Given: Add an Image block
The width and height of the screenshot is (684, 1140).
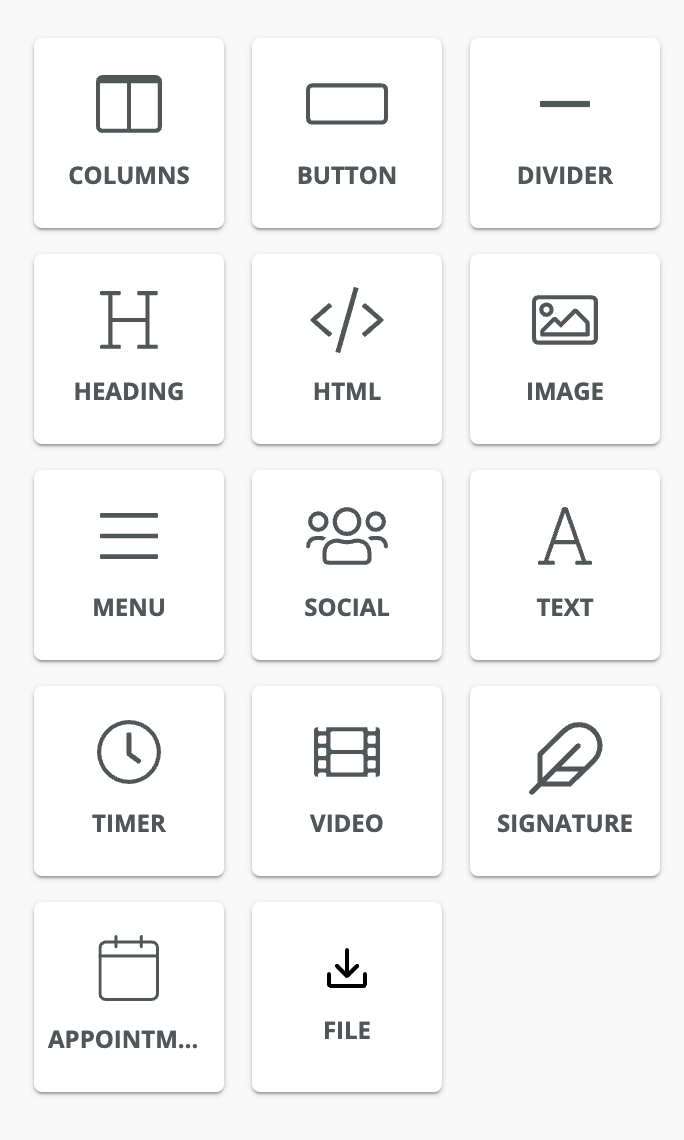Looking at the screenshot, I should click(565, 349).
